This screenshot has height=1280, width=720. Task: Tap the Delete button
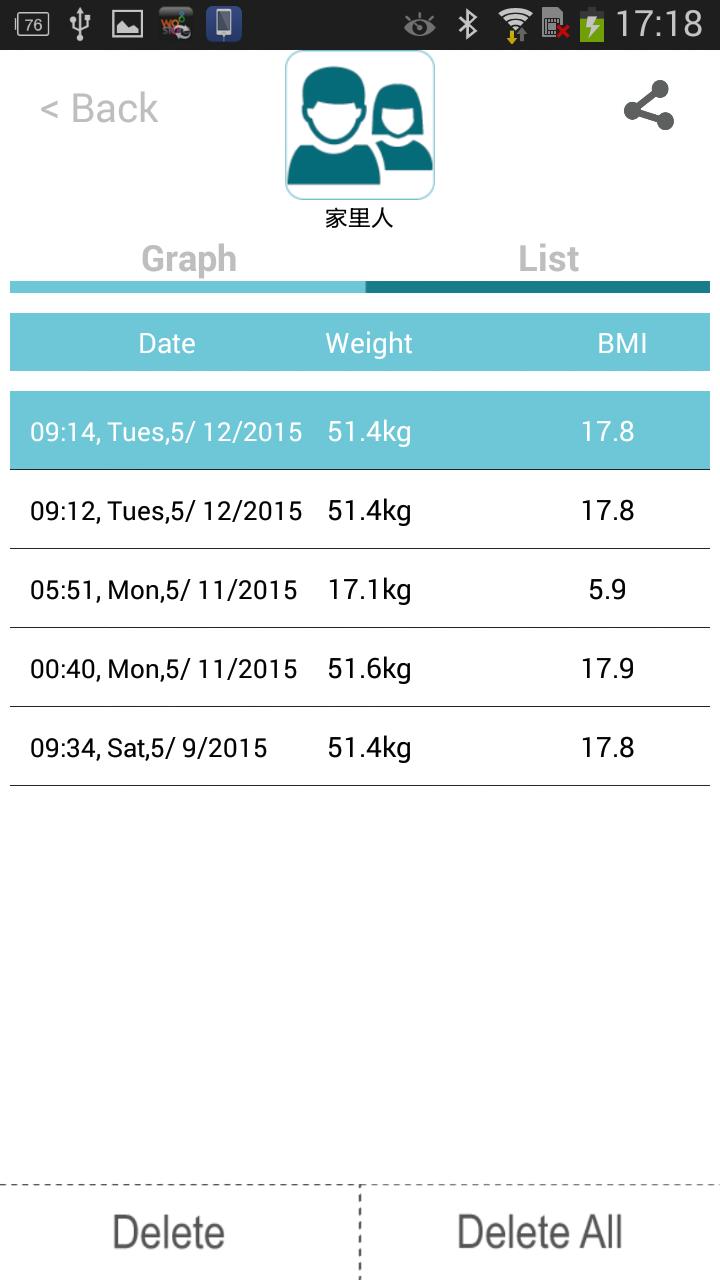click(x=169, y=1230)
